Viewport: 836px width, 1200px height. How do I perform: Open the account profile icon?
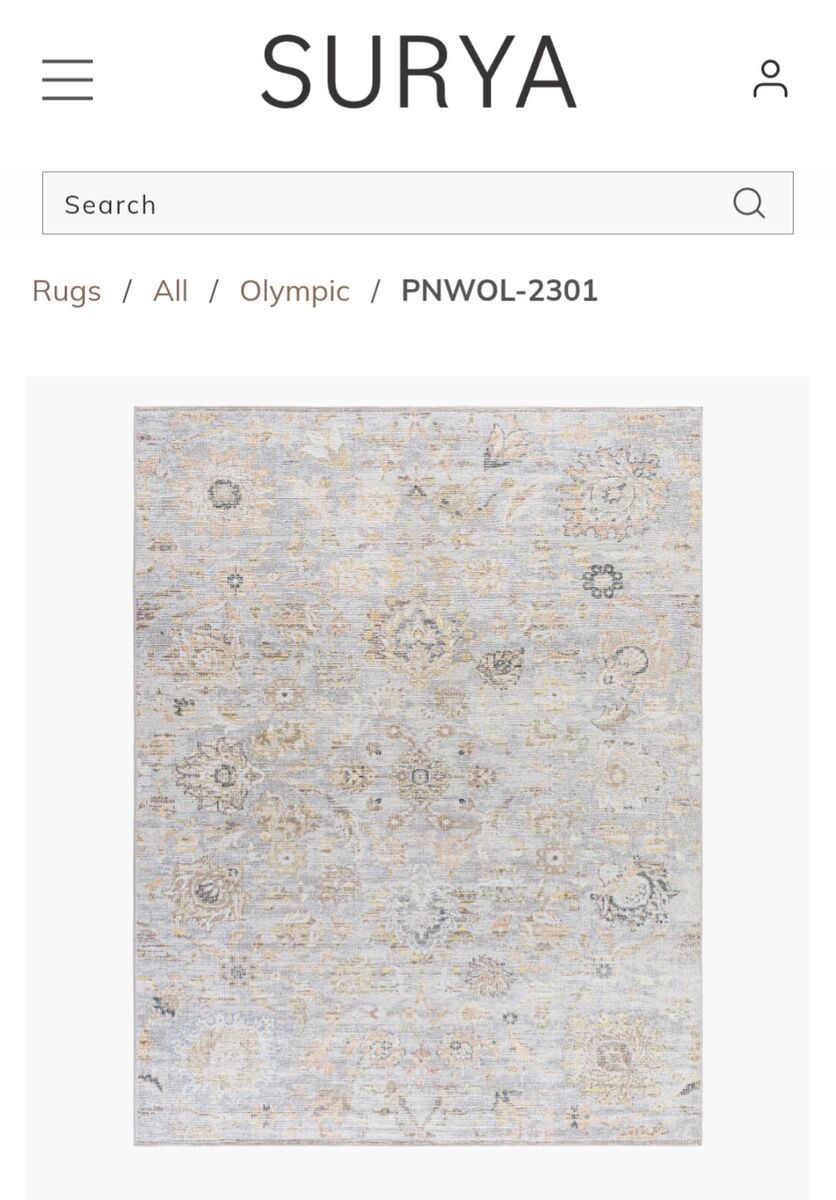[x=770, y=80]
